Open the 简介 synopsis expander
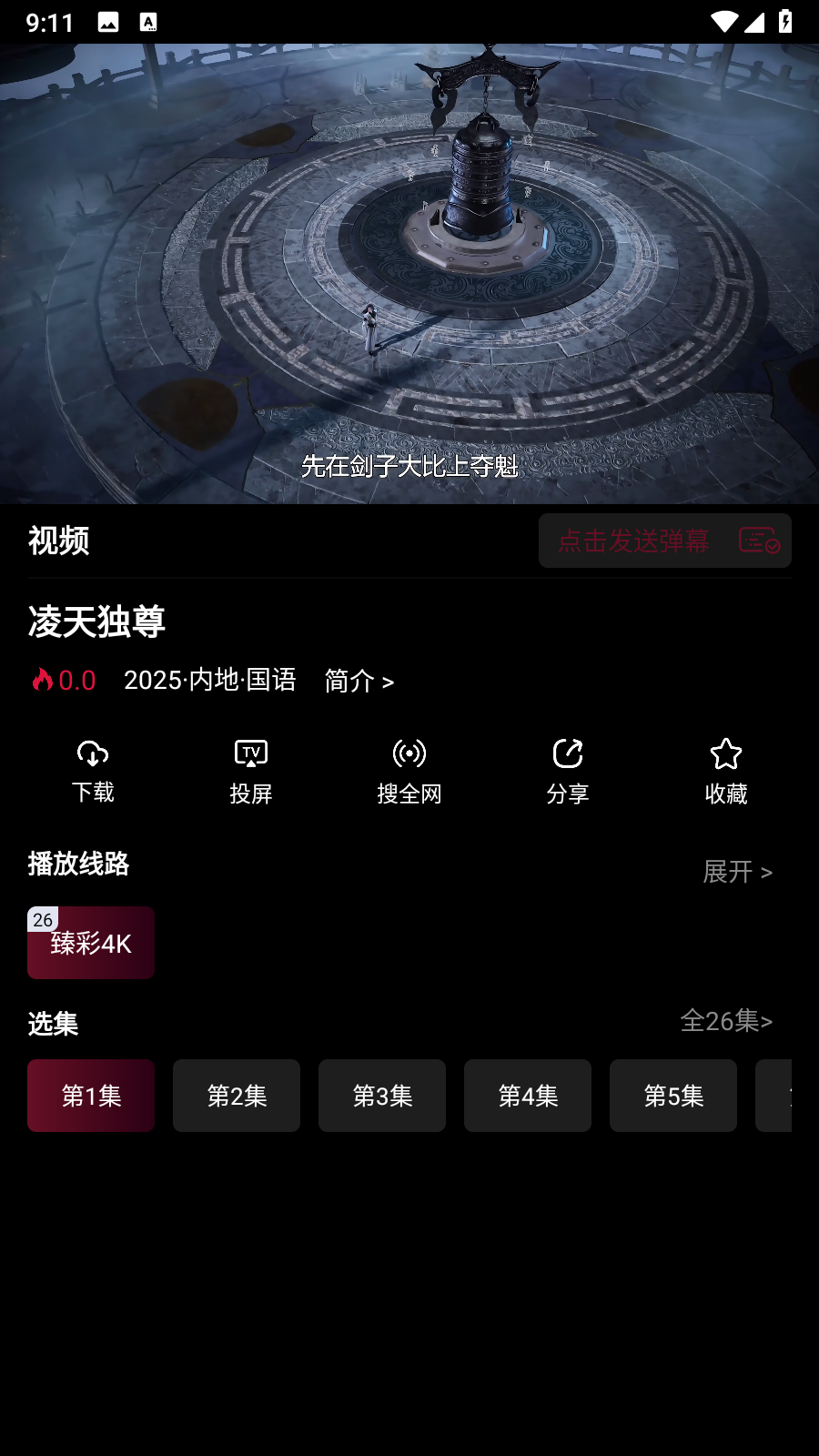The image size is (819, 1456). pos(359,680)
